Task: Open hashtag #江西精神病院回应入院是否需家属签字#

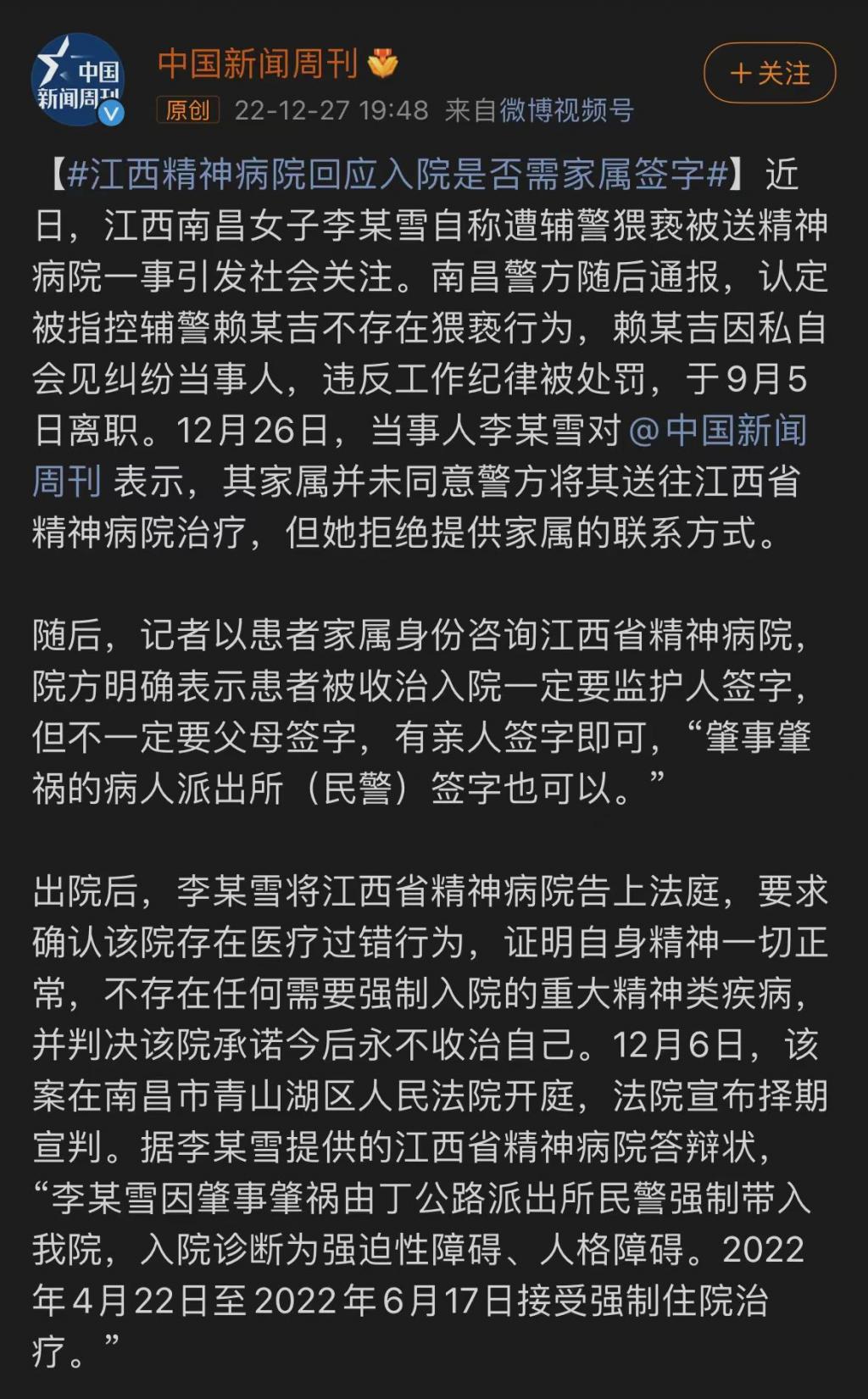Action: (x=398, y=175)
